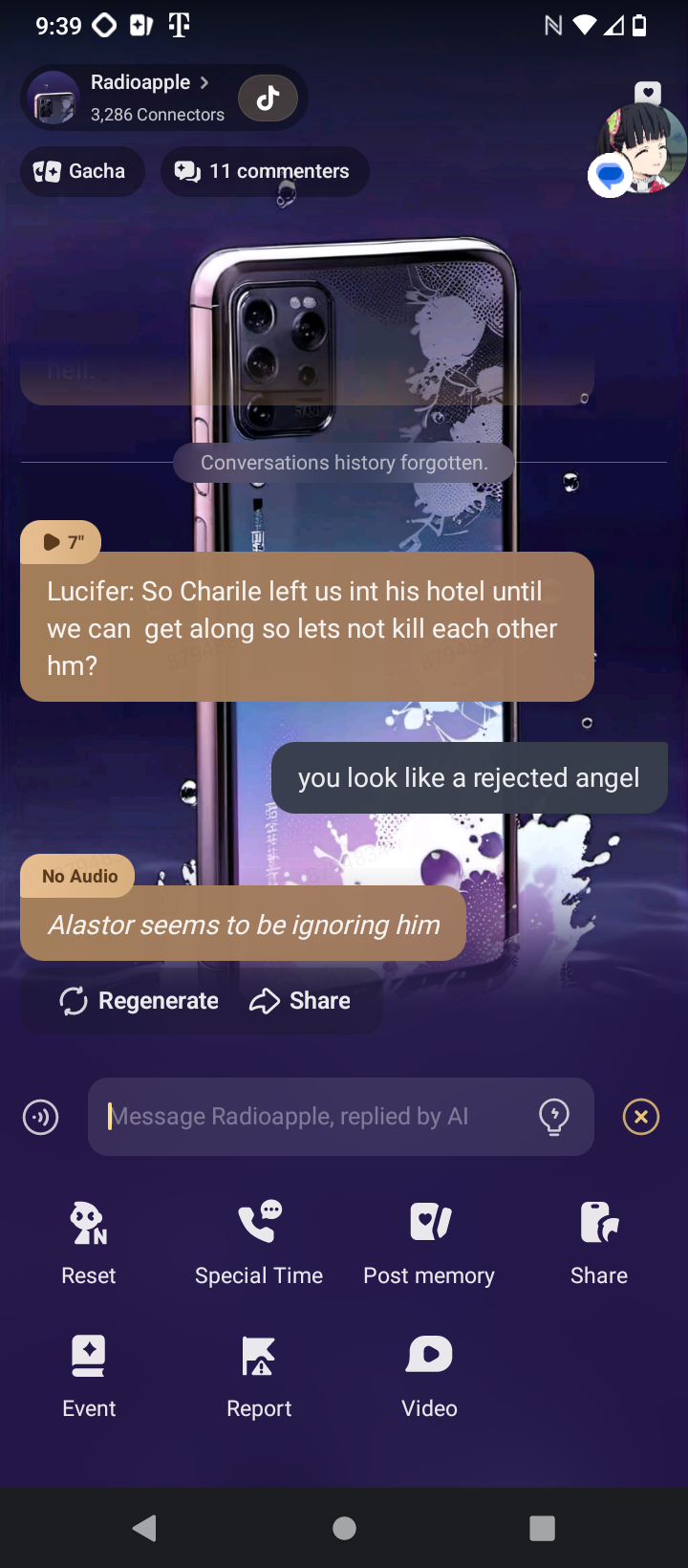View the 11 commenters
This screenshot has height=1568, width=688.
pyautogui.click(x=264, y=171)
